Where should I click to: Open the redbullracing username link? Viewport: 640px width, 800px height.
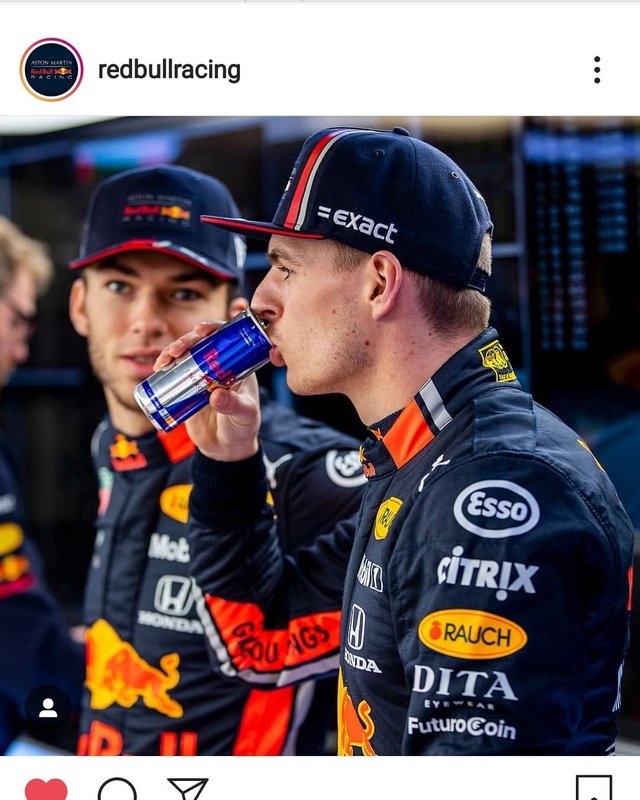(169, 70)
